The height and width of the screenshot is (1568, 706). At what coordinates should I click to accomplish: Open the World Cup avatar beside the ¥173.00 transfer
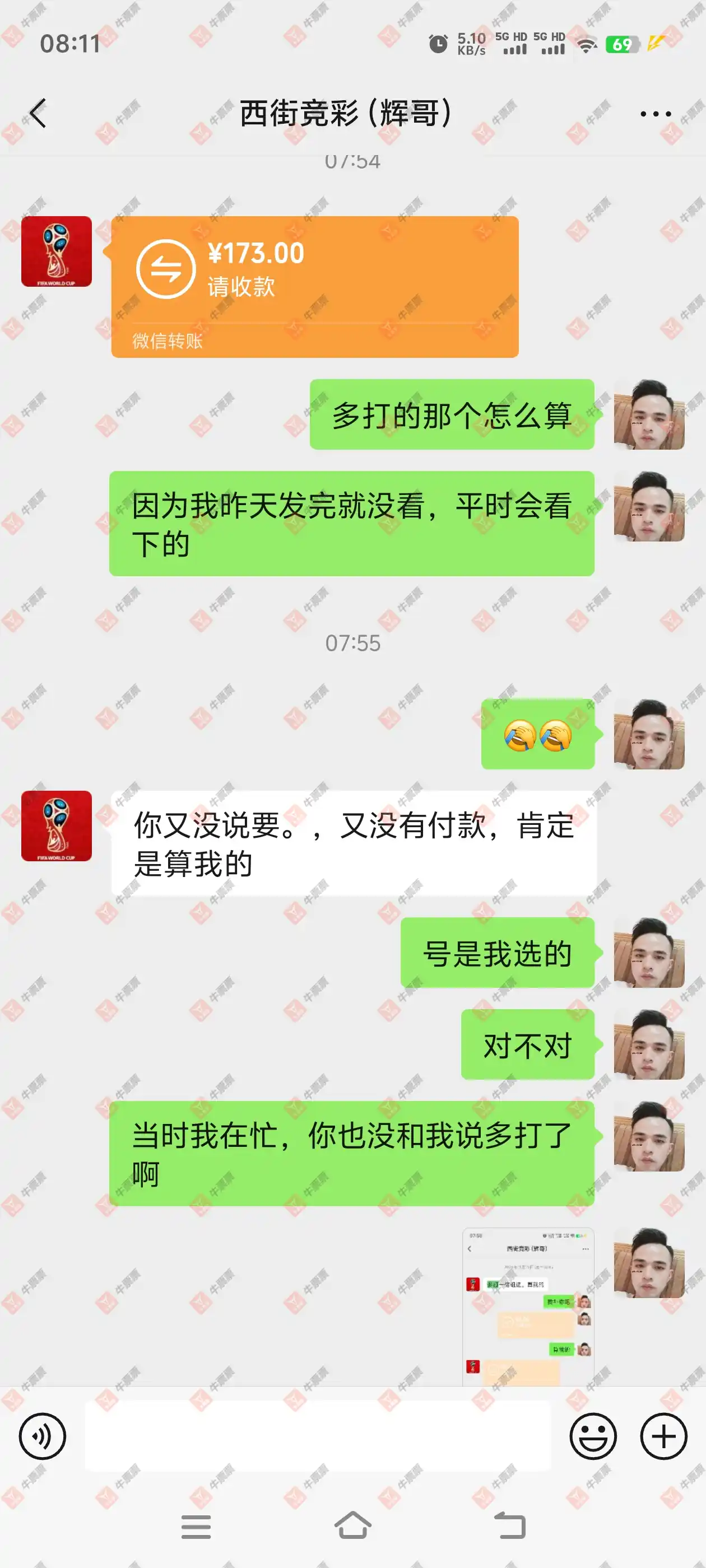point(57,251)
